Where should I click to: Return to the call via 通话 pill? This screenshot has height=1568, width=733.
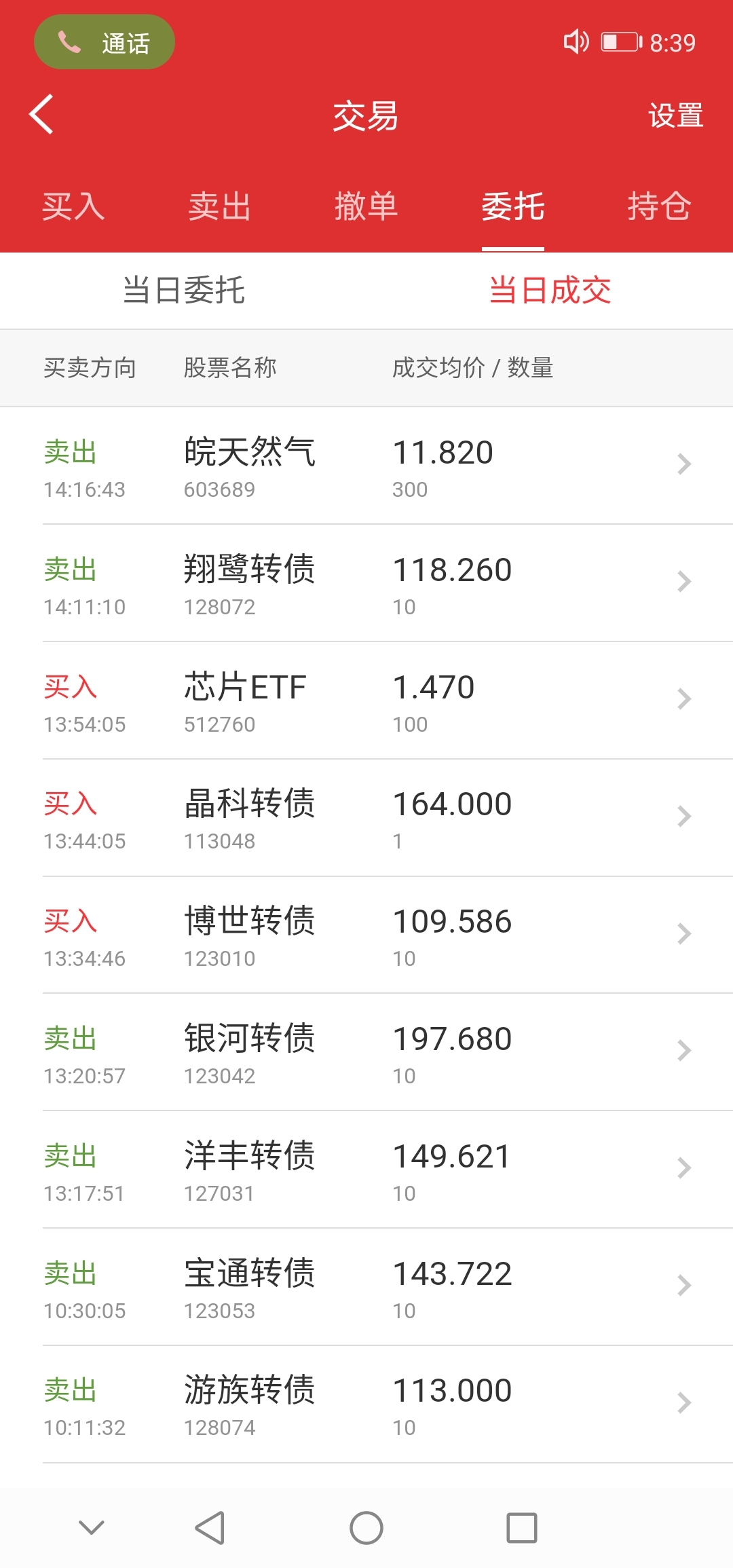point(105,42)
